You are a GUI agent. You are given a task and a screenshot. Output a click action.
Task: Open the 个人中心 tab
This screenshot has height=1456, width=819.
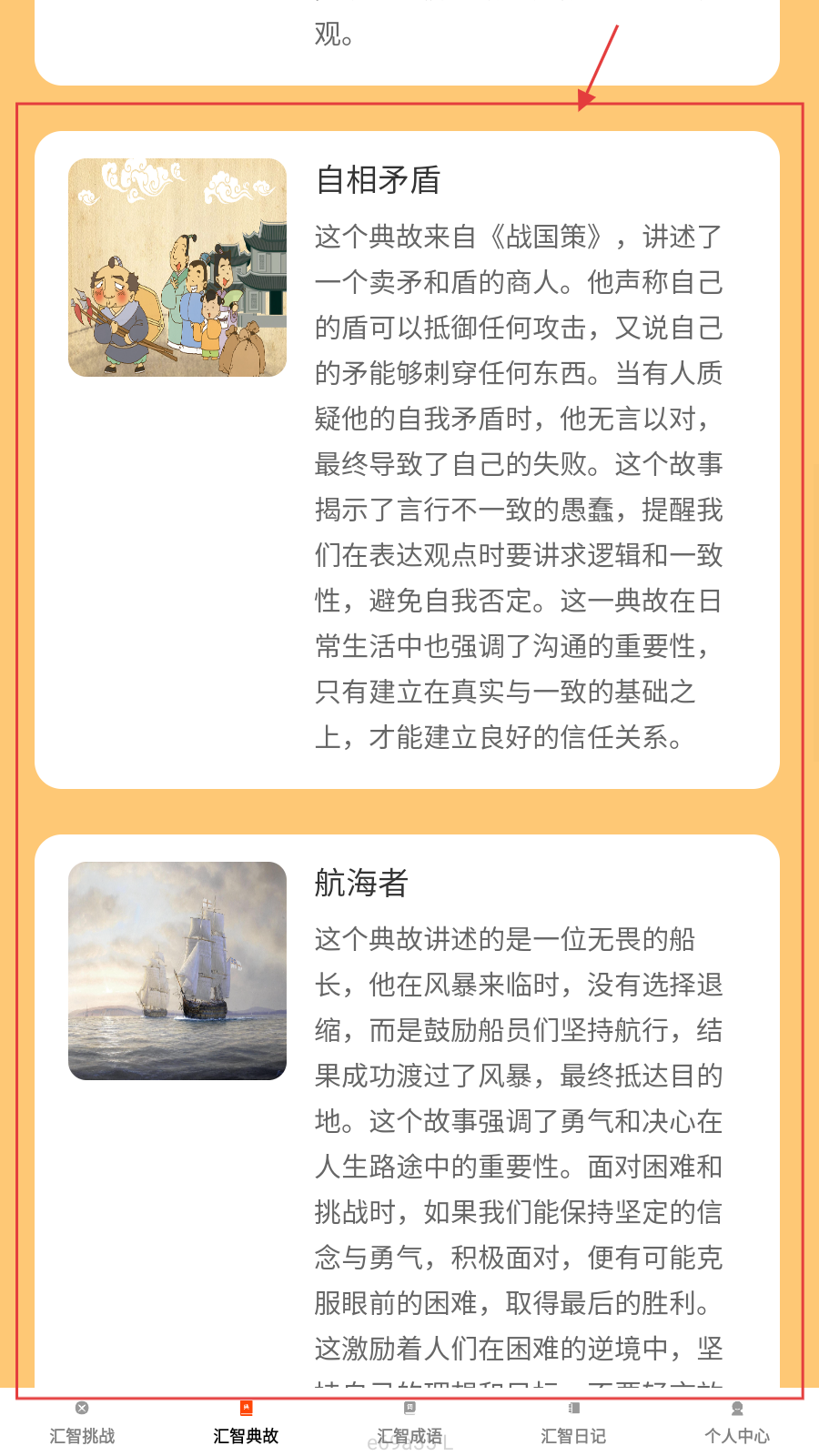[737, 1424]
